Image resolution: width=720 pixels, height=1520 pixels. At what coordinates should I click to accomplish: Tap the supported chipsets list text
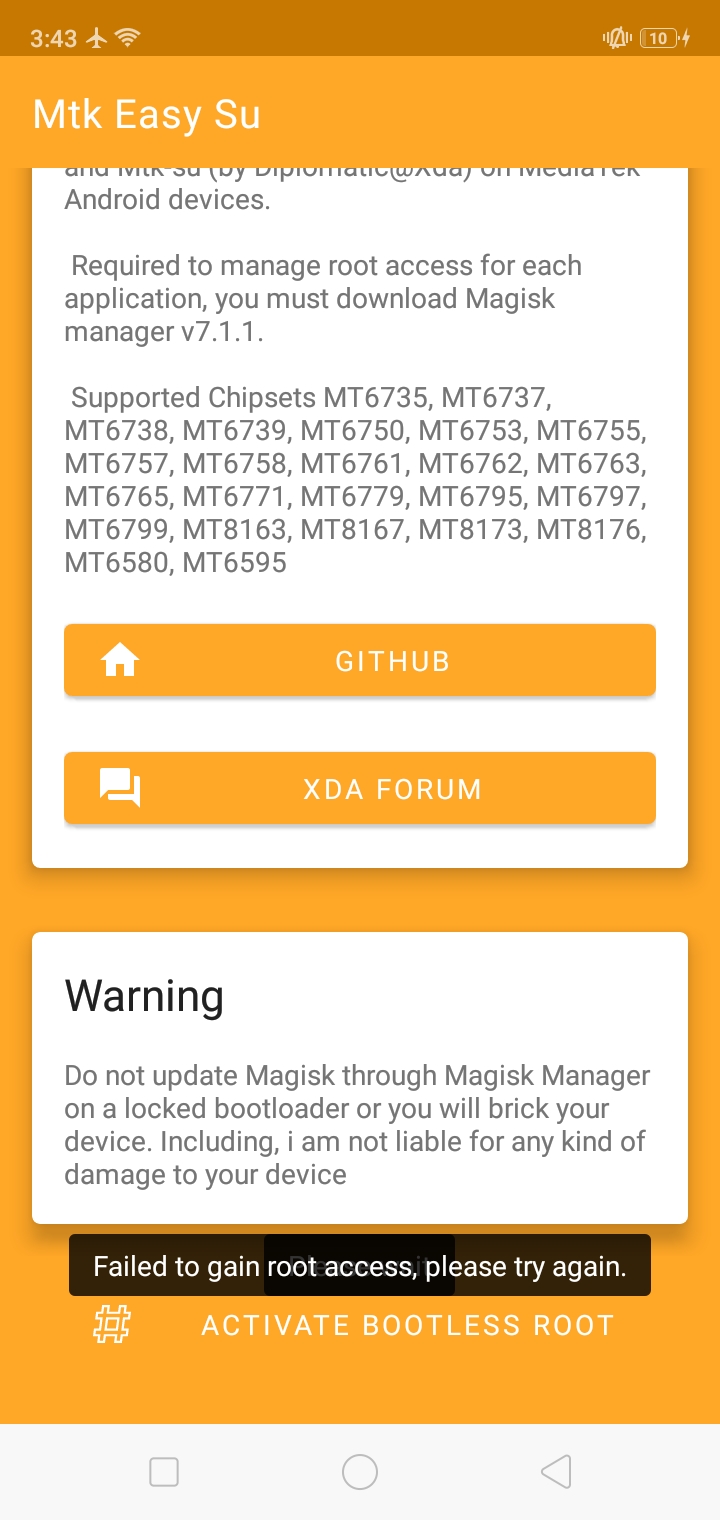click(360, 480)
